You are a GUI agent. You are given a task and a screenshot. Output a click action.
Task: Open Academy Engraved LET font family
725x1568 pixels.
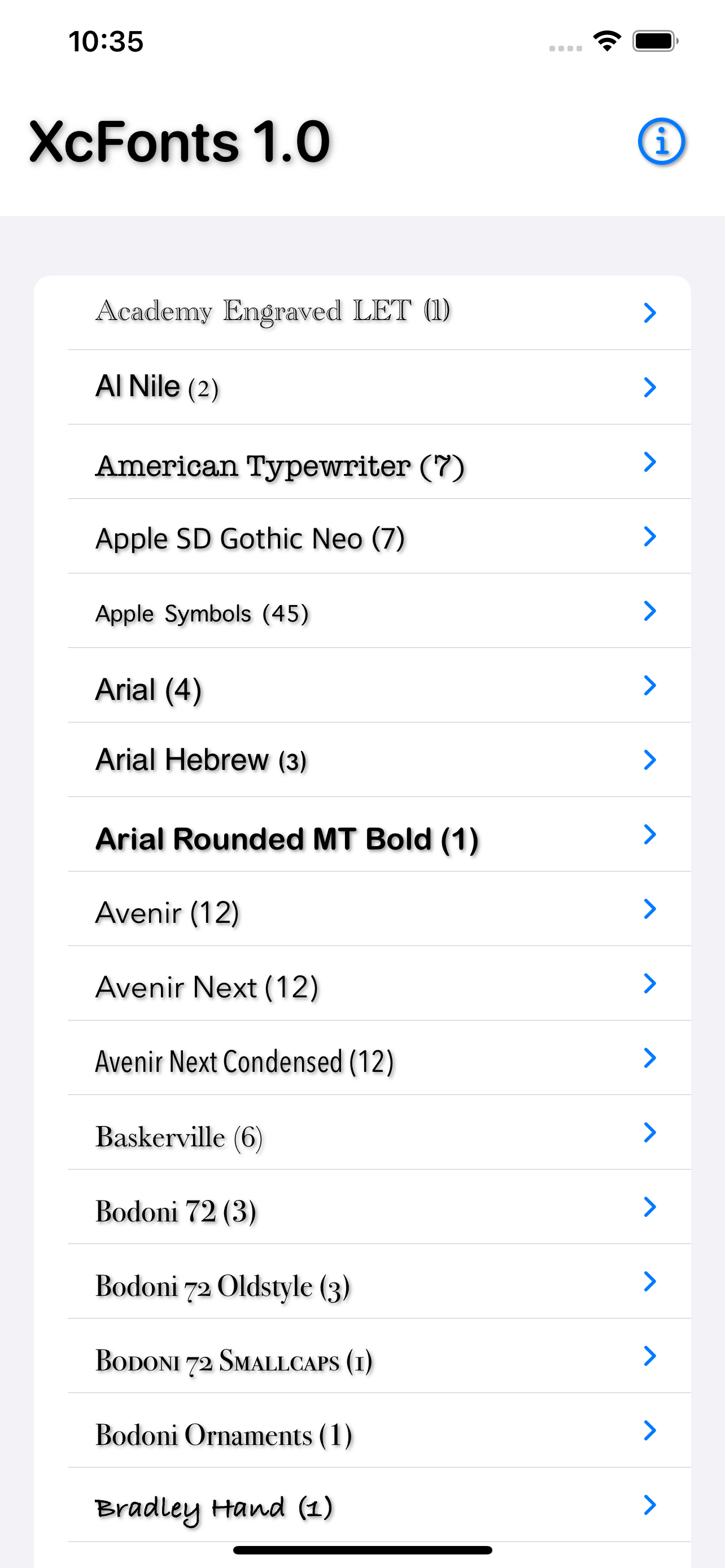362,312
